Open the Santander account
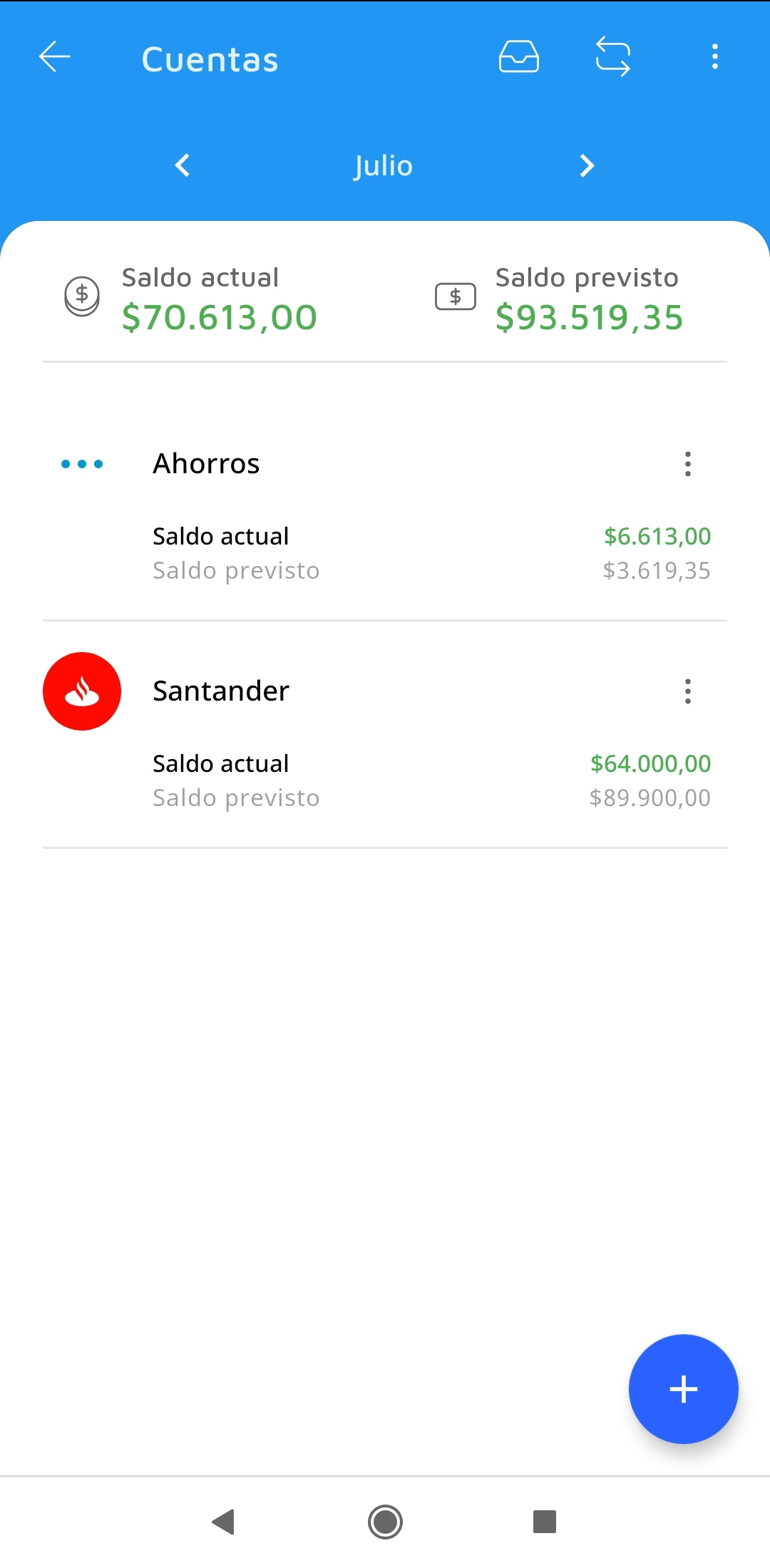Viewport: 770px width, 1568px height. 221,691
